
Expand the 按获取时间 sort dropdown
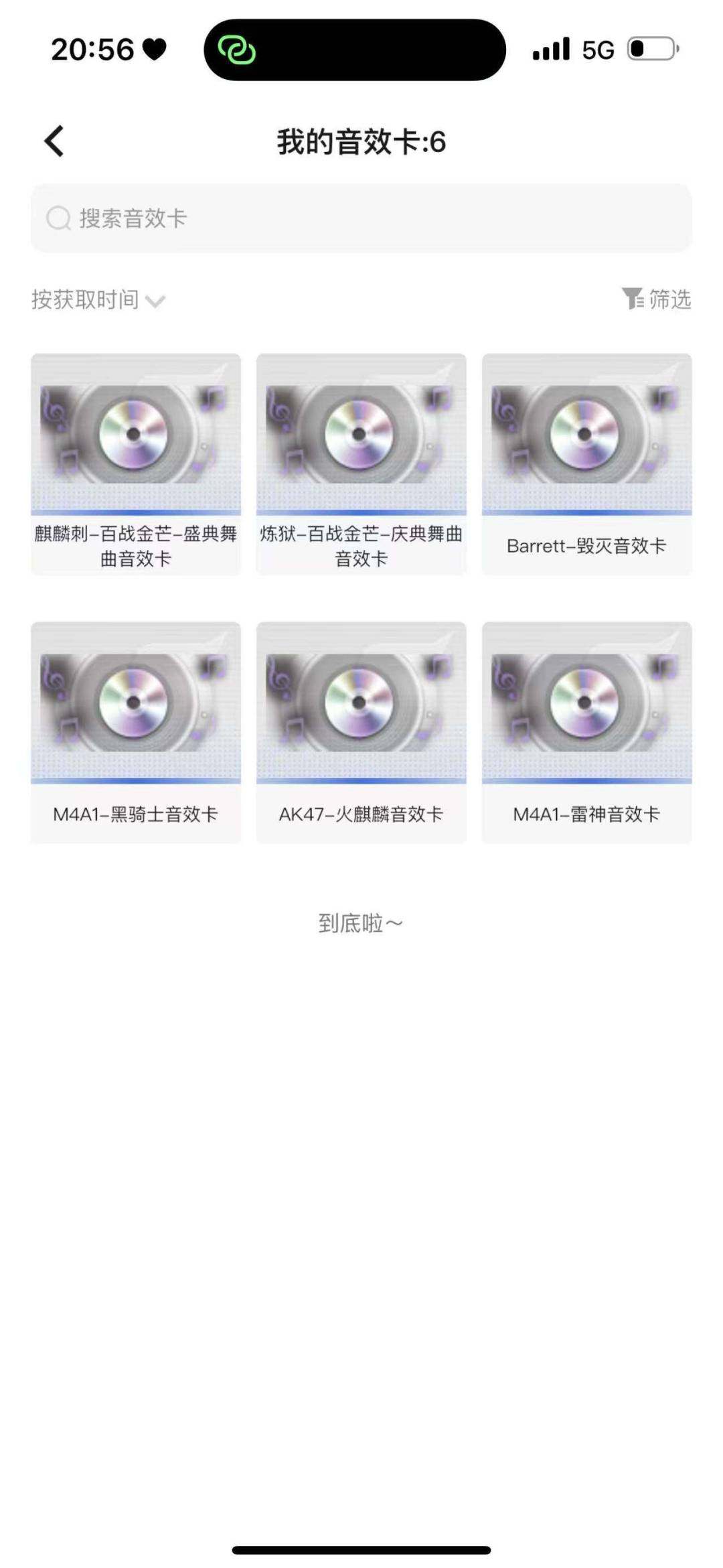tap(85, 299)
